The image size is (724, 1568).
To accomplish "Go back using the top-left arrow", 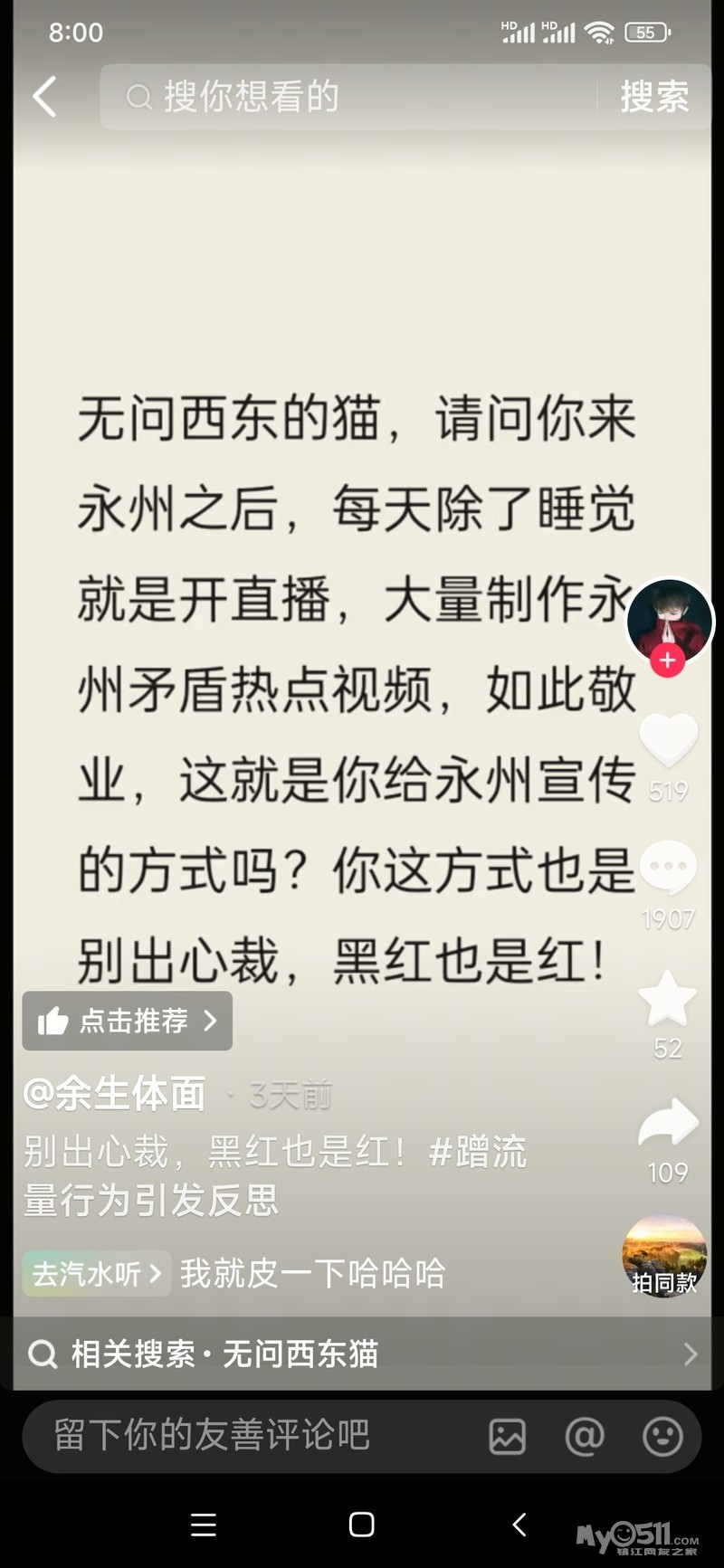I will point(44,97).
